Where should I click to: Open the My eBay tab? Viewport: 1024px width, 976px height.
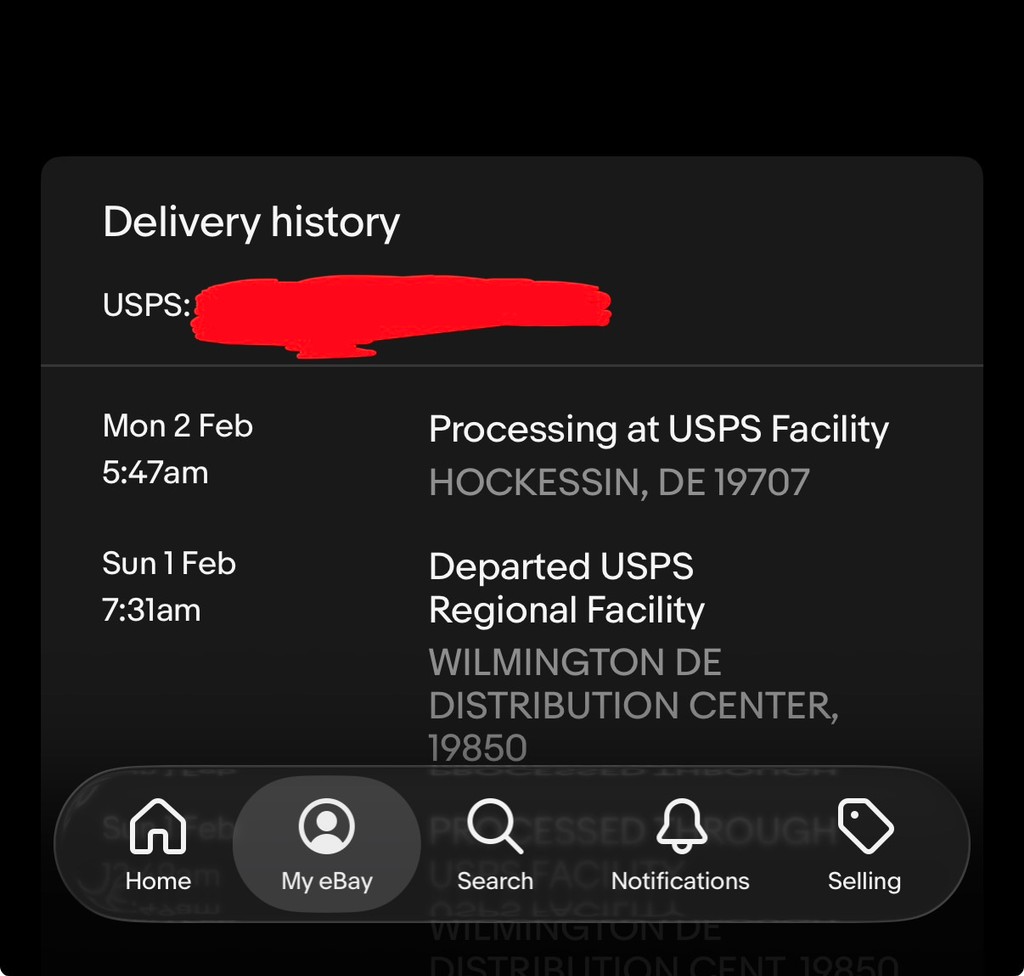tap(327, 845)
